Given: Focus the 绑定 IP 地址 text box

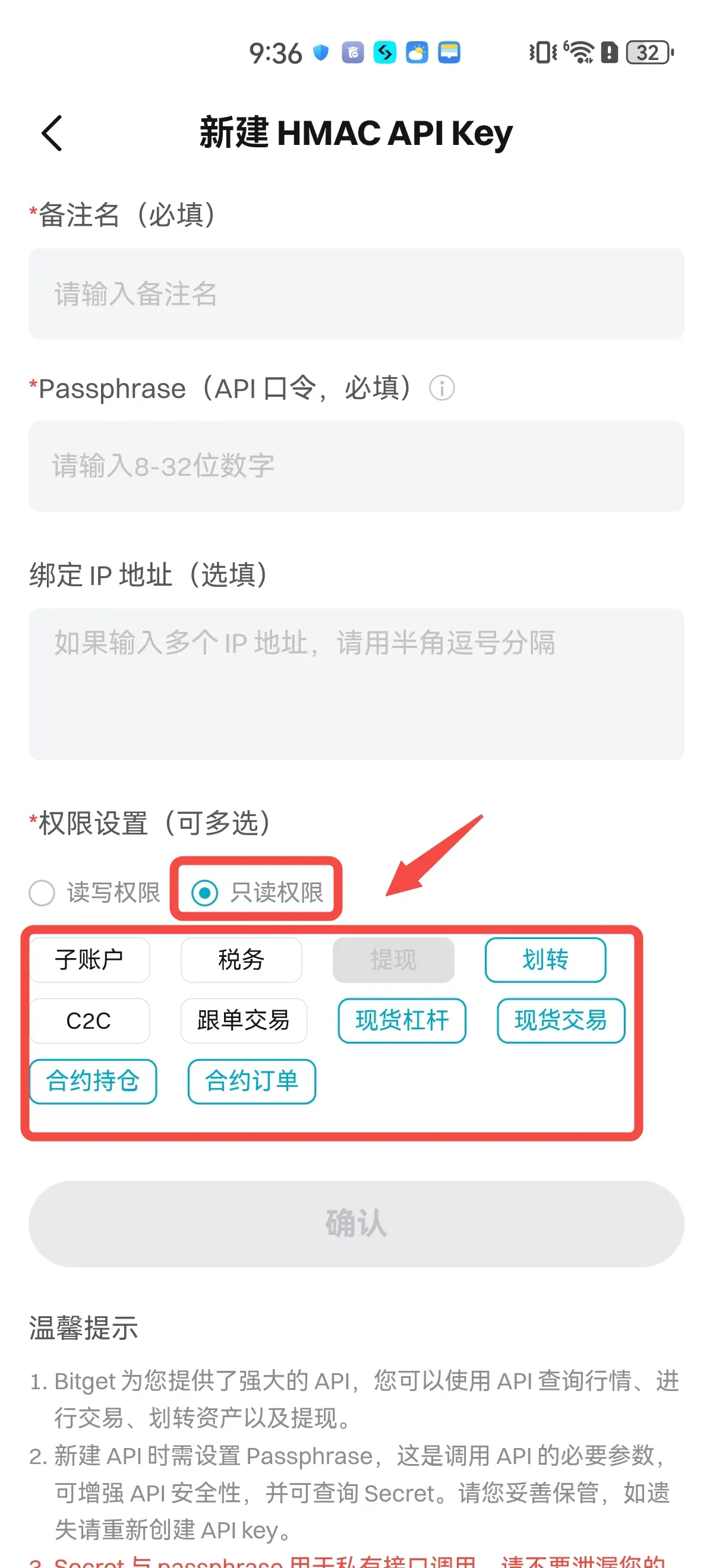Looking at the screenshot, I should [356, 684].
